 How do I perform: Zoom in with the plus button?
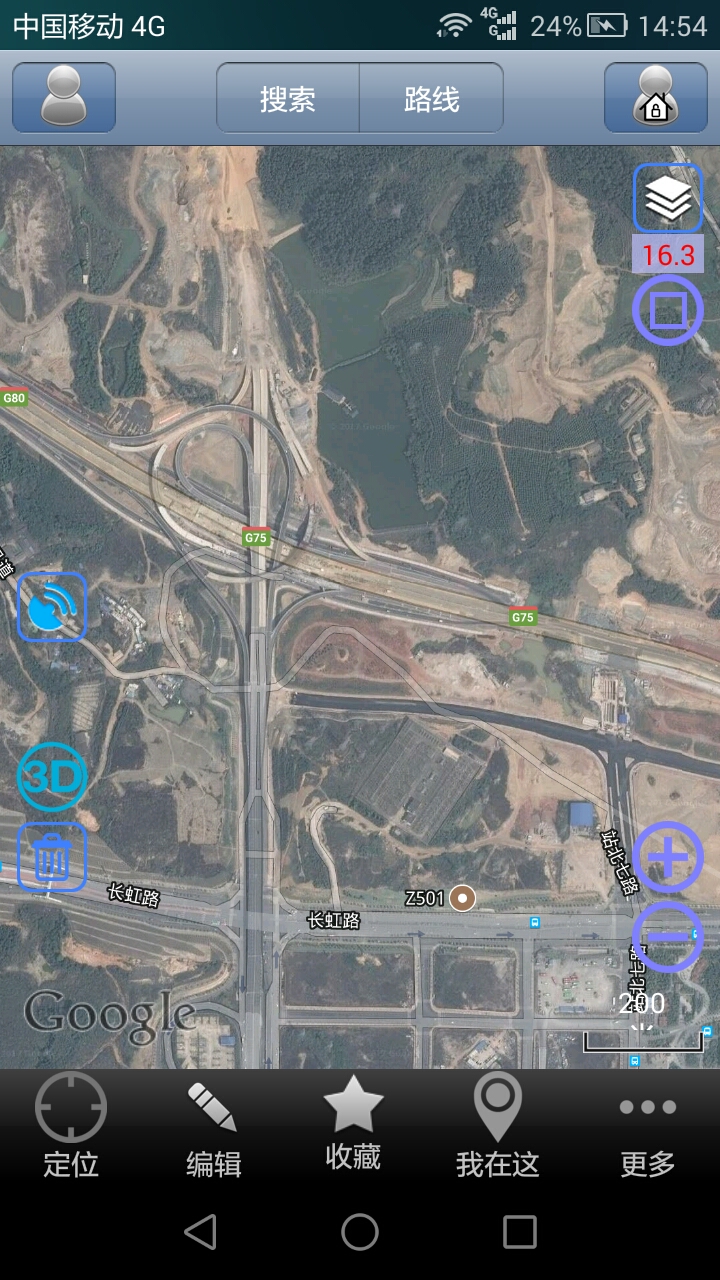[x=668, y=857]
